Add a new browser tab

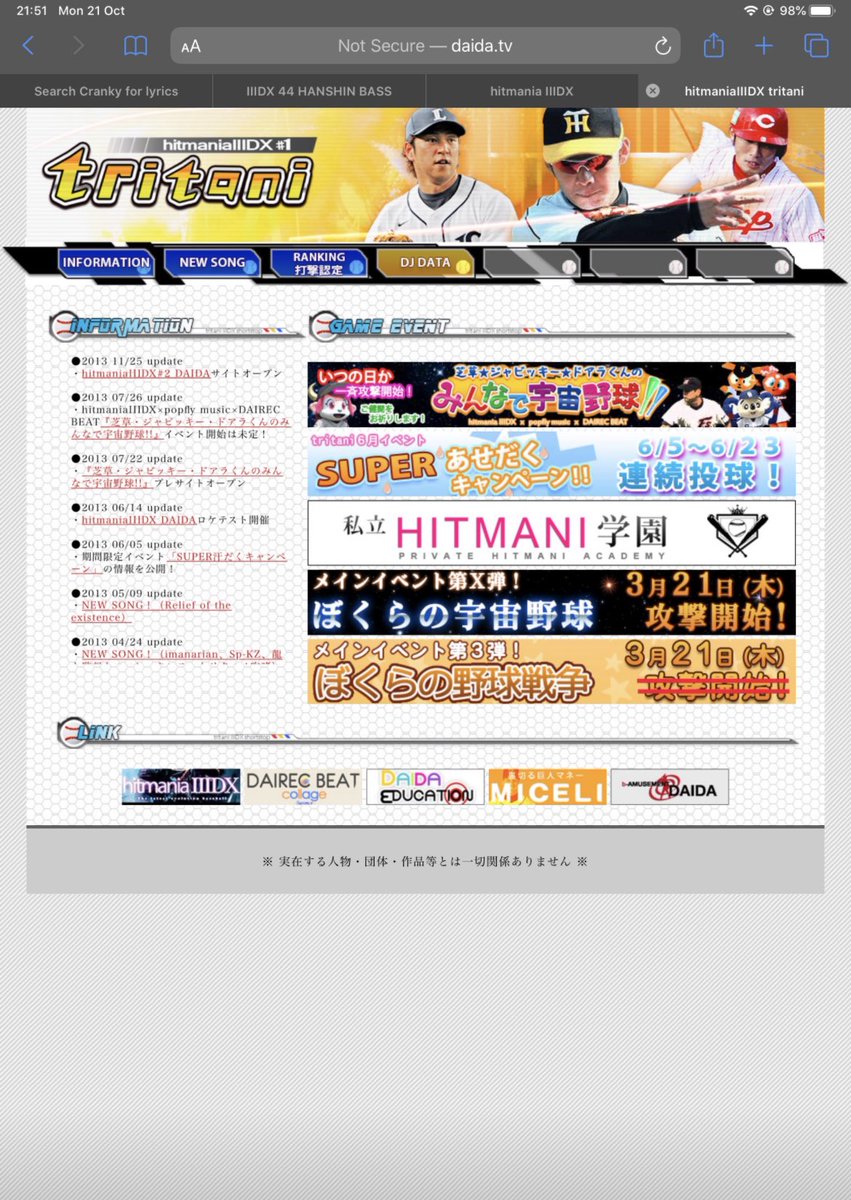tap(764, 46)
